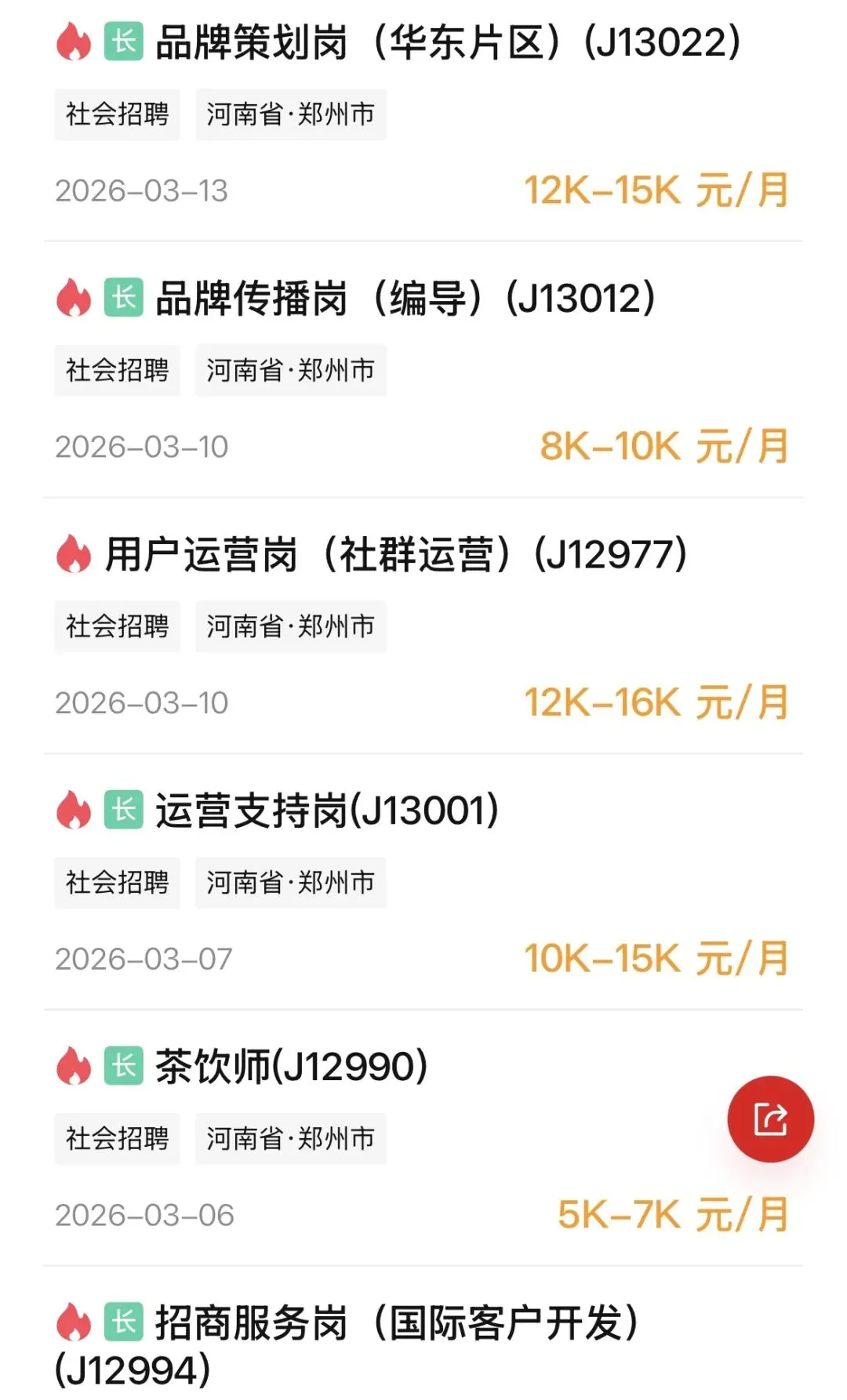
Task: View the 招商服务岗（国际客户开发）(J12994) job
Action: pyautogui.click(x=395, y=1325)
